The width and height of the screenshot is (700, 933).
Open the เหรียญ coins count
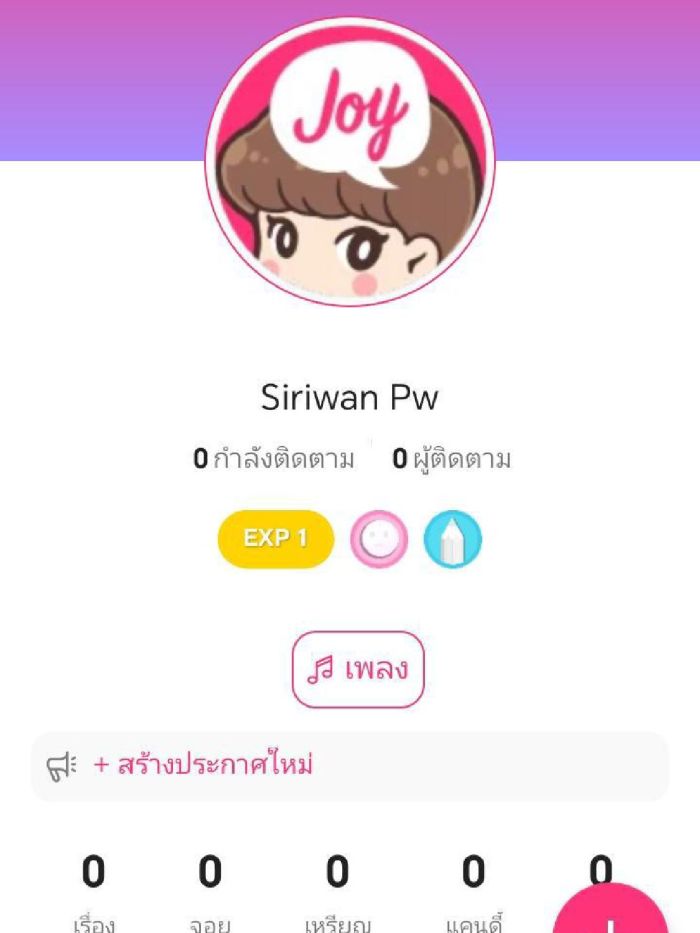(338, 890)
